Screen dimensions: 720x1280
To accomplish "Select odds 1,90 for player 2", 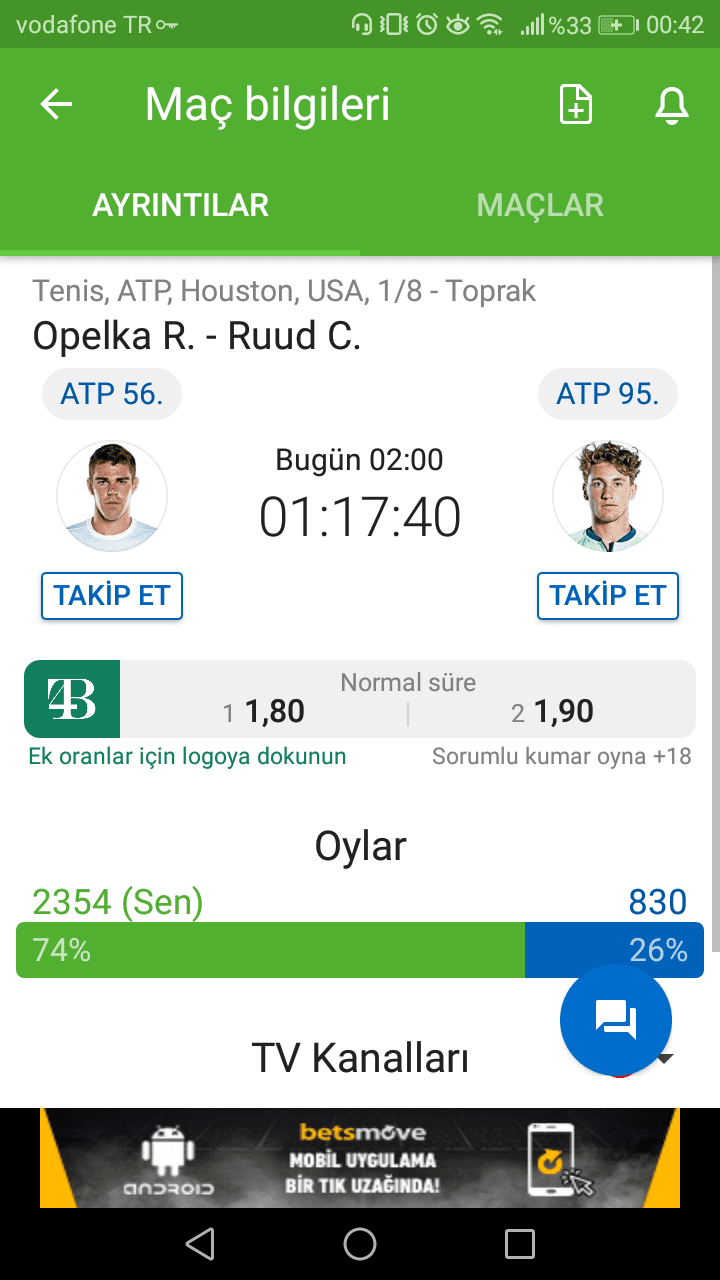I will (x=552, y=712).
